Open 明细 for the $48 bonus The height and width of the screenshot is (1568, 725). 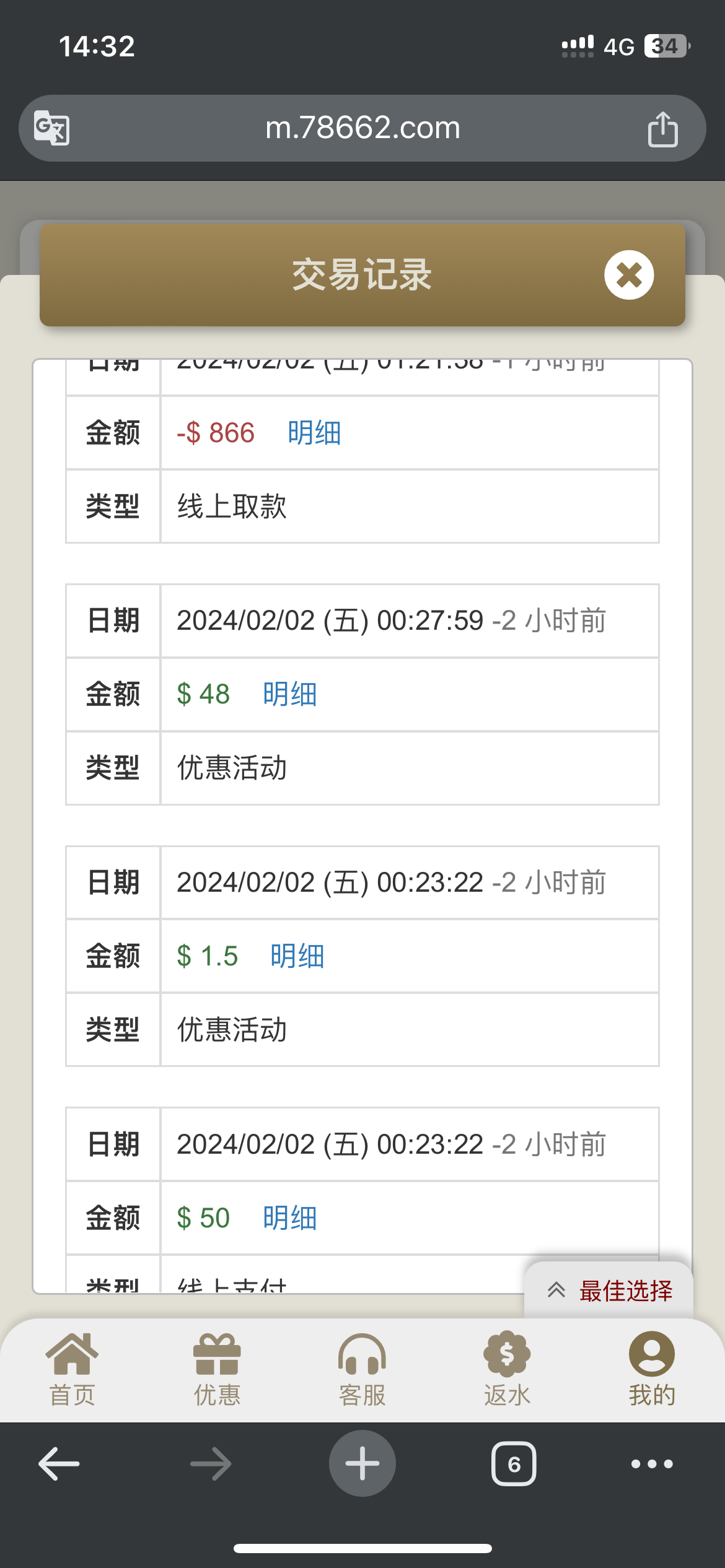(289, 694)
